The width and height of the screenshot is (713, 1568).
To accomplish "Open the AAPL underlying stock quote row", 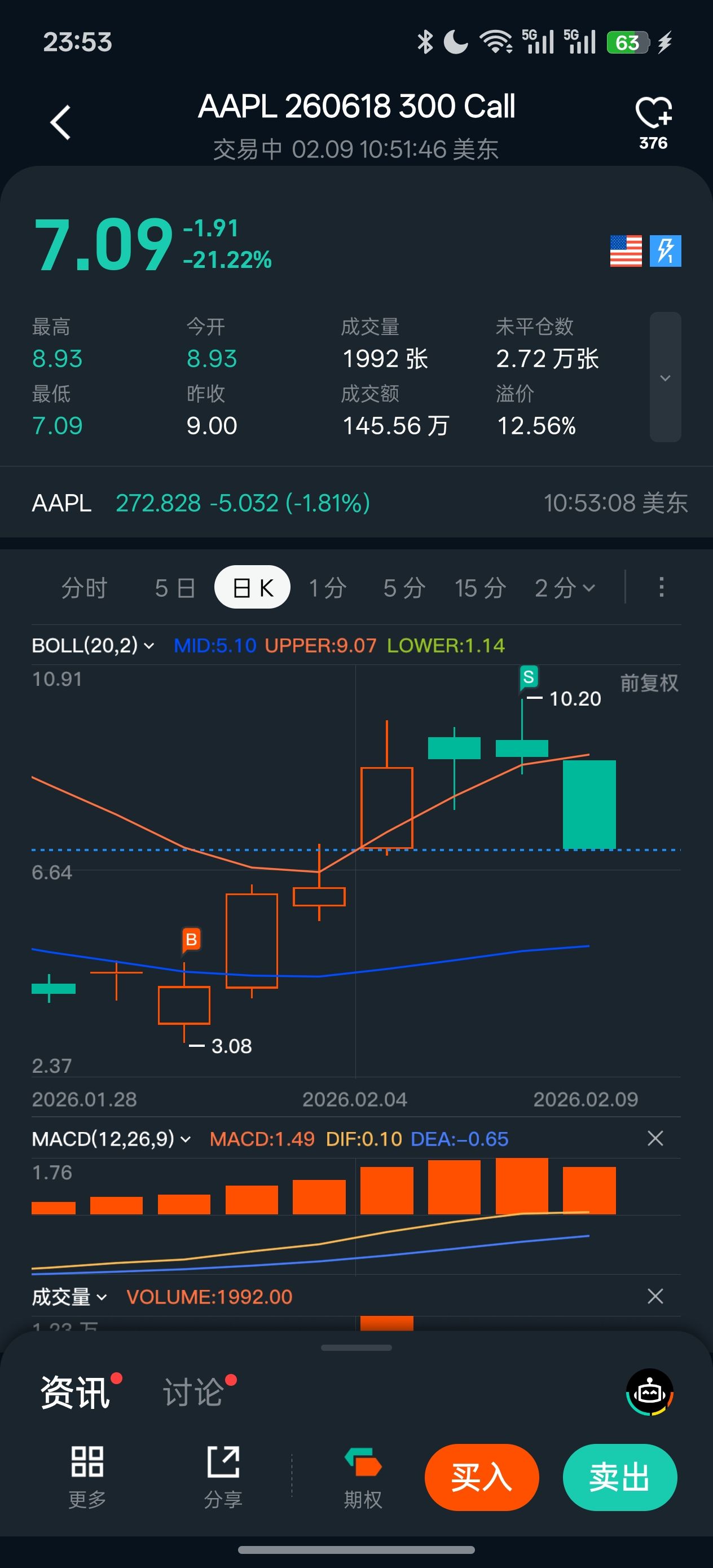I will pos(356,503).
